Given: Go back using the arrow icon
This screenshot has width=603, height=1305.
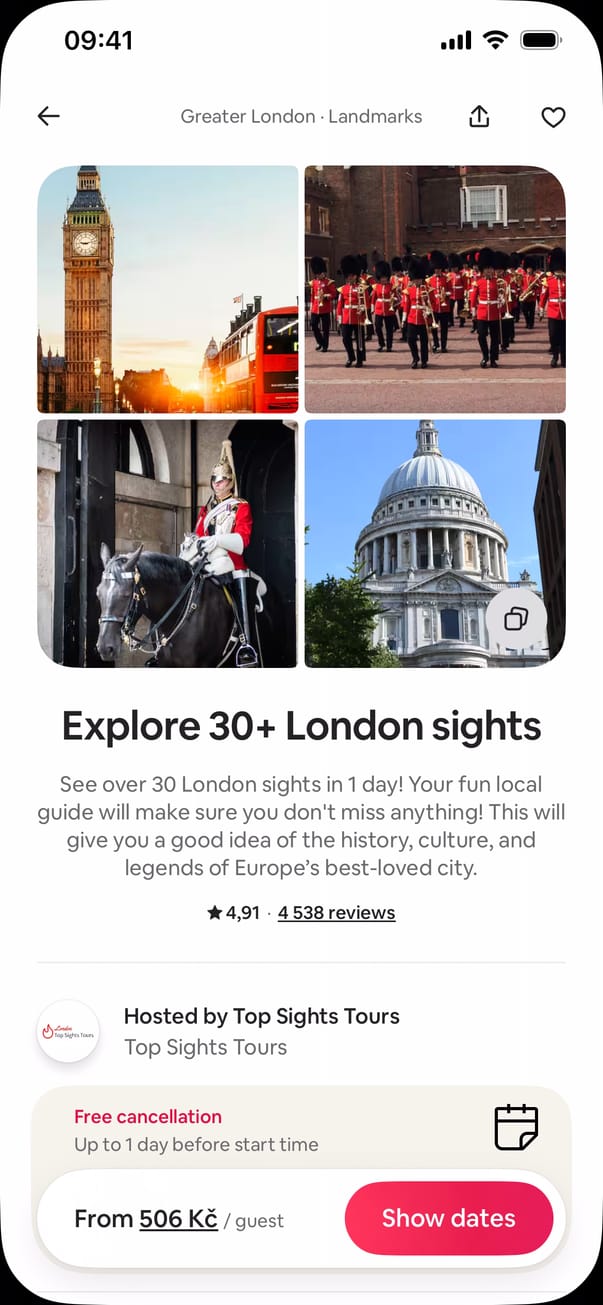Looking at the screenshot, I should pos(48,116).
